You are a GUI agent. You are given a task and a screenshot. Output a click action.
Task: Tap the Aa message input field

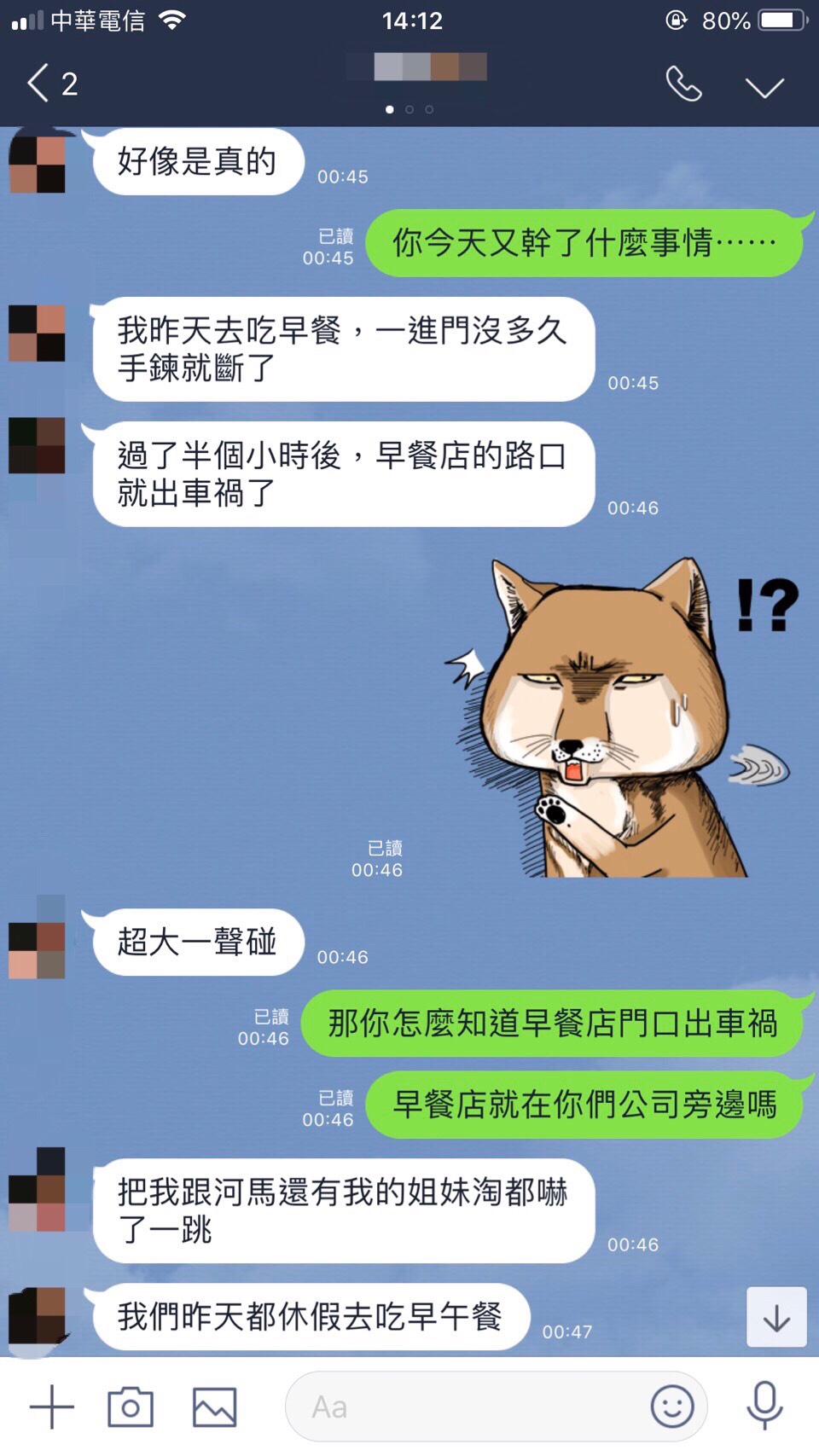click(x=461, y=1407)
